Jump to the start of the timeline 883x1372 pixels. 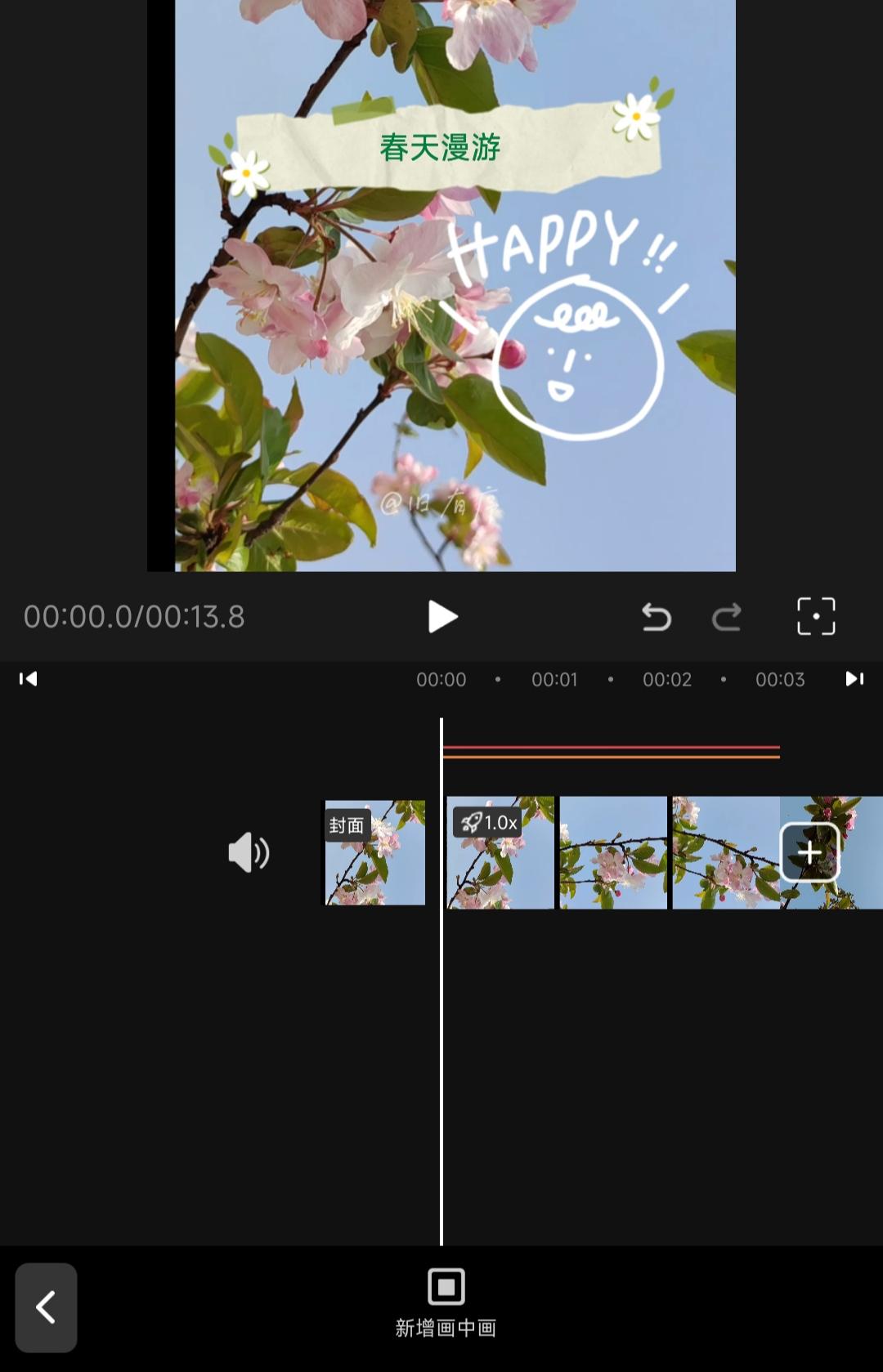[x=29, y=679]
